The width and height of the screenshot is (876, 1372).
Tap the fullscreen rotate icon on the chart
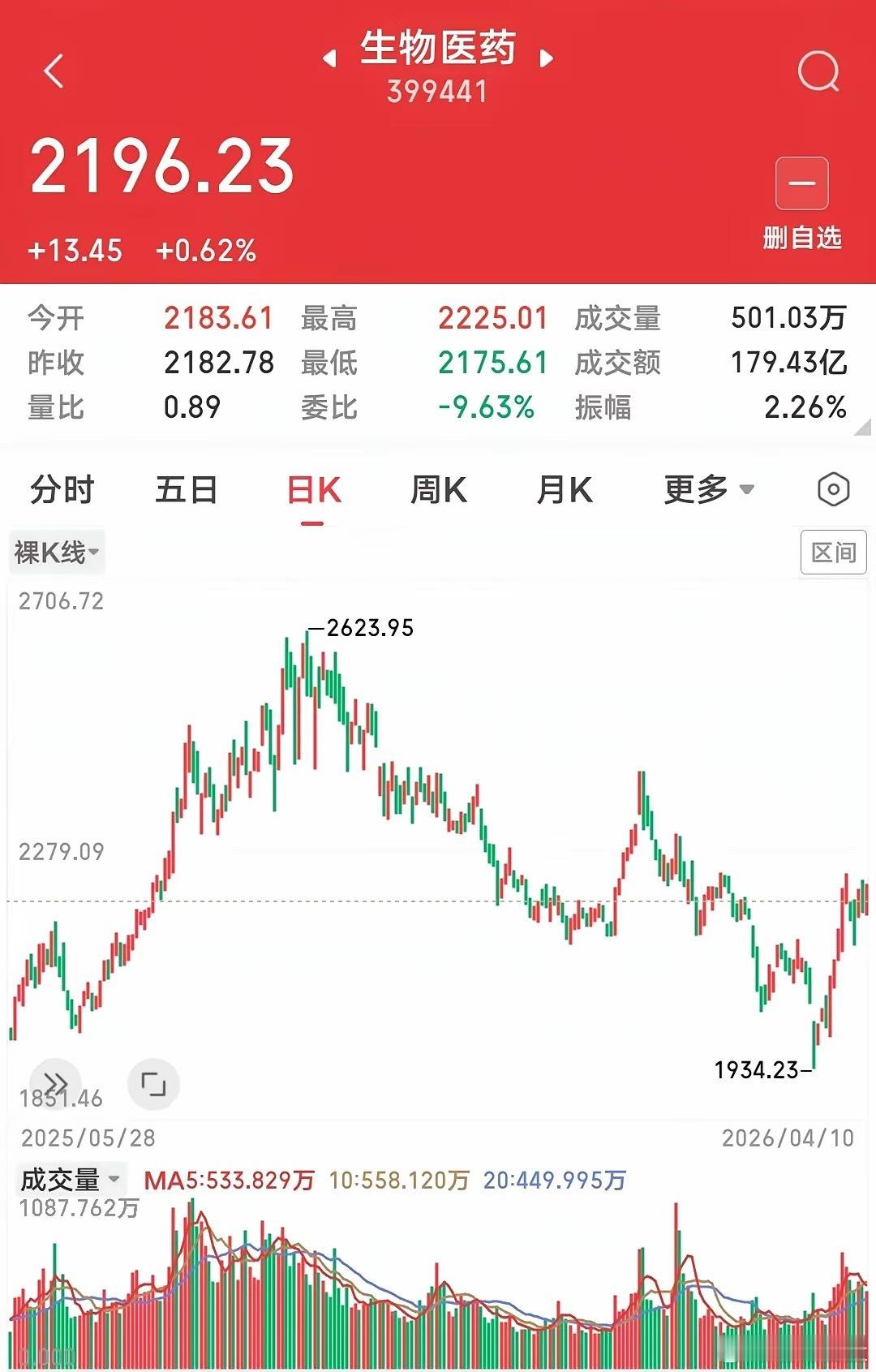coord(154,1085)
